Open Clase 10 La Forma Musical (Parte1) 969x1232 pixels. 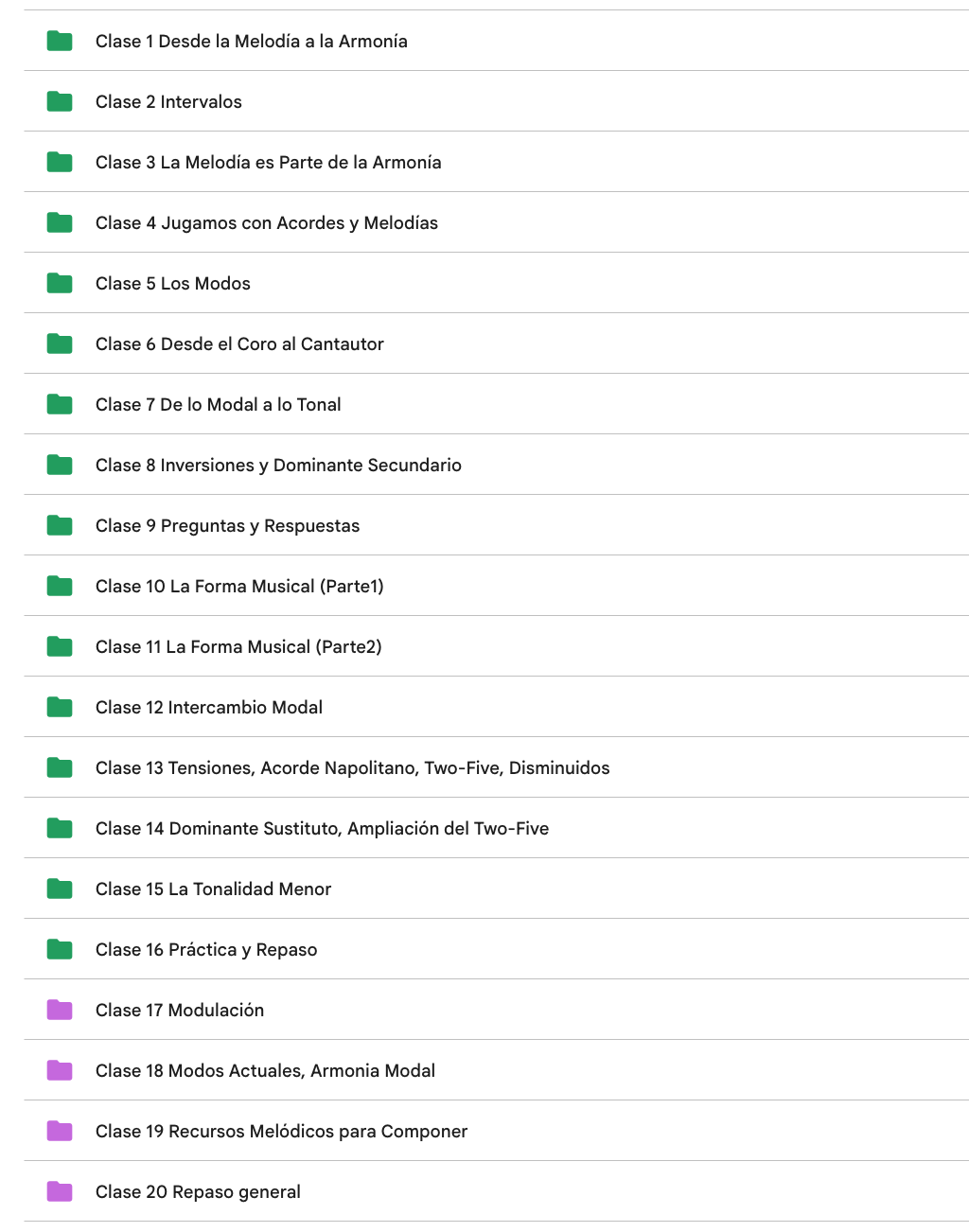[239, 586]
